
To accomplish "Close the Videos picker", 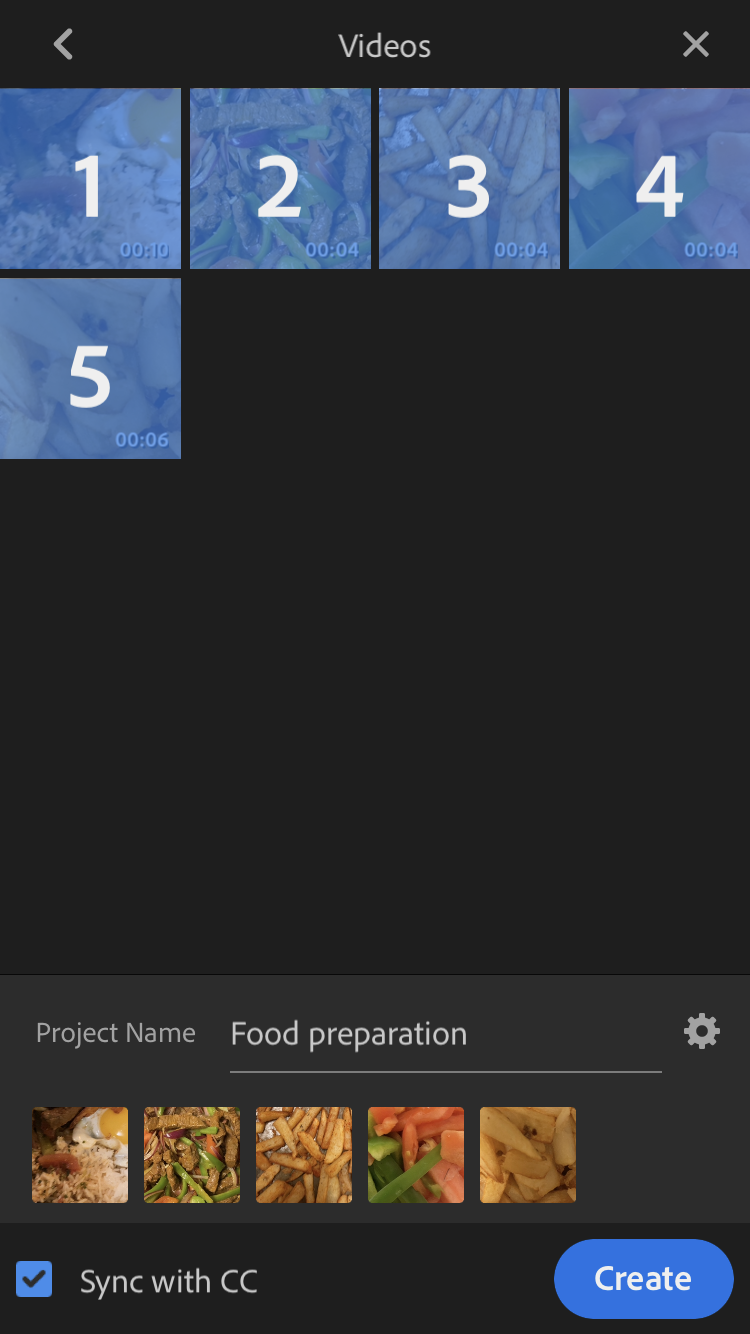I will pos(695,45).
